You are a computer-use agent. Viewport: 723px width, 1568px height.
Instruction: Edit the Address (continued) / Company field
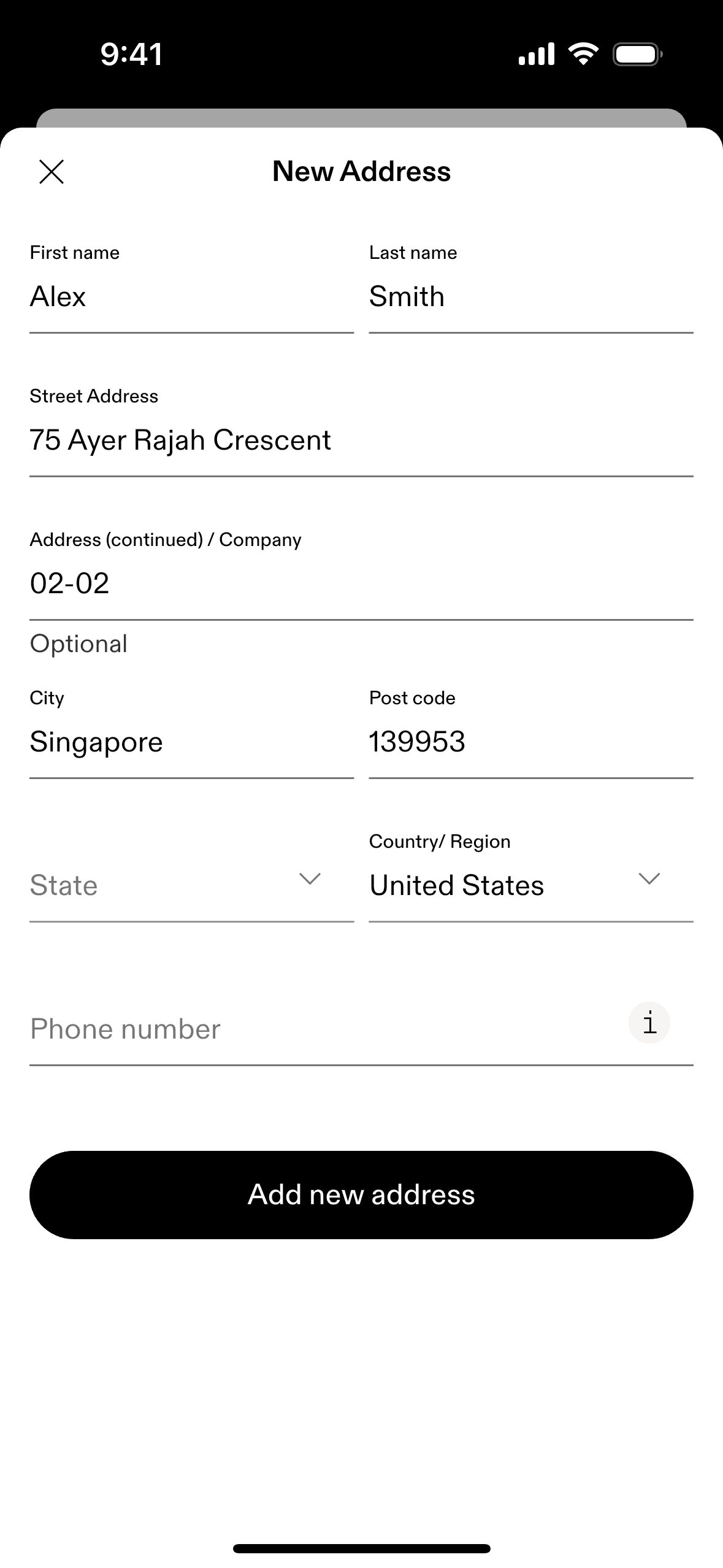(x=361, y=583)
